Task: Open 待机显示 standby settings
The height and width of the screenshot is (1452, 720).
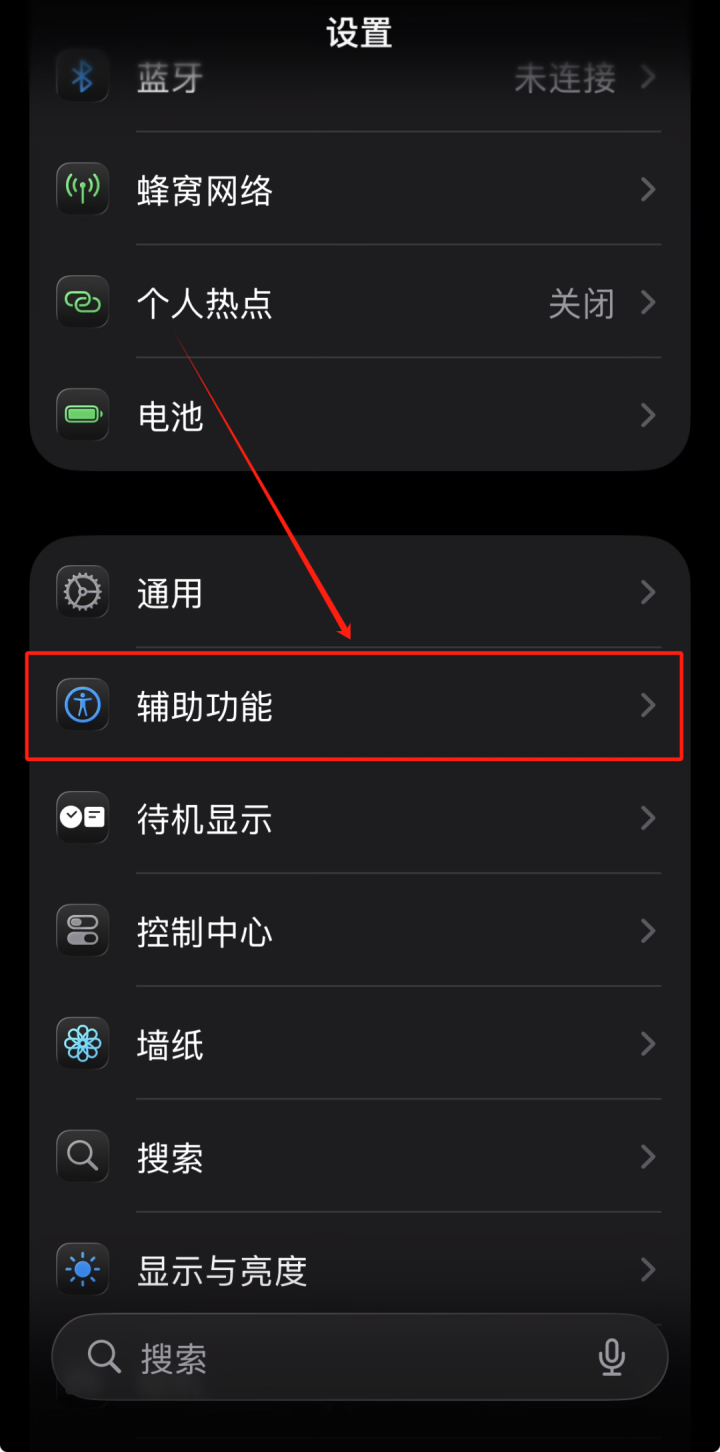Action: tap(360, 819)
